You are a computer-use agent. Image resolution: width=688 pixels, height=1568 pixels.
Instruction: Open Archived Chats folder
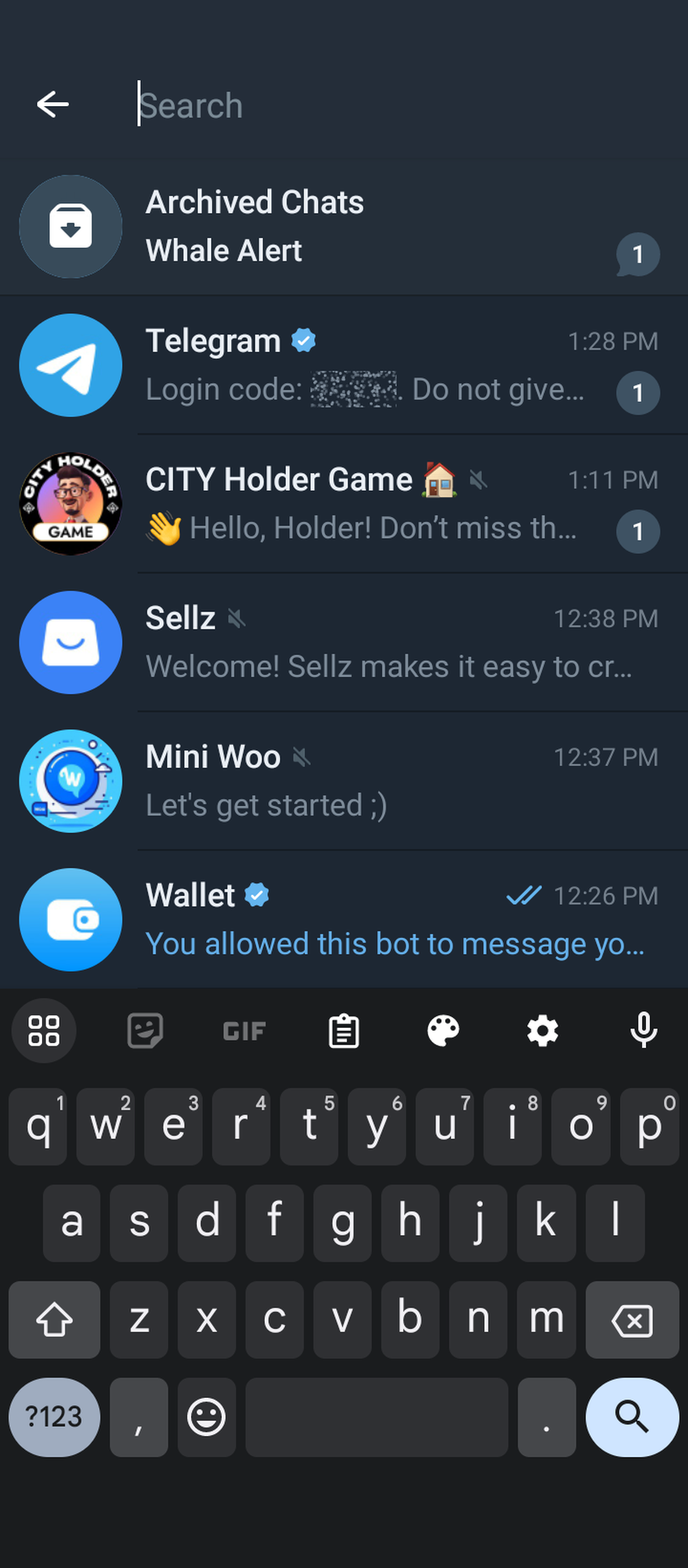click(344, 227)
